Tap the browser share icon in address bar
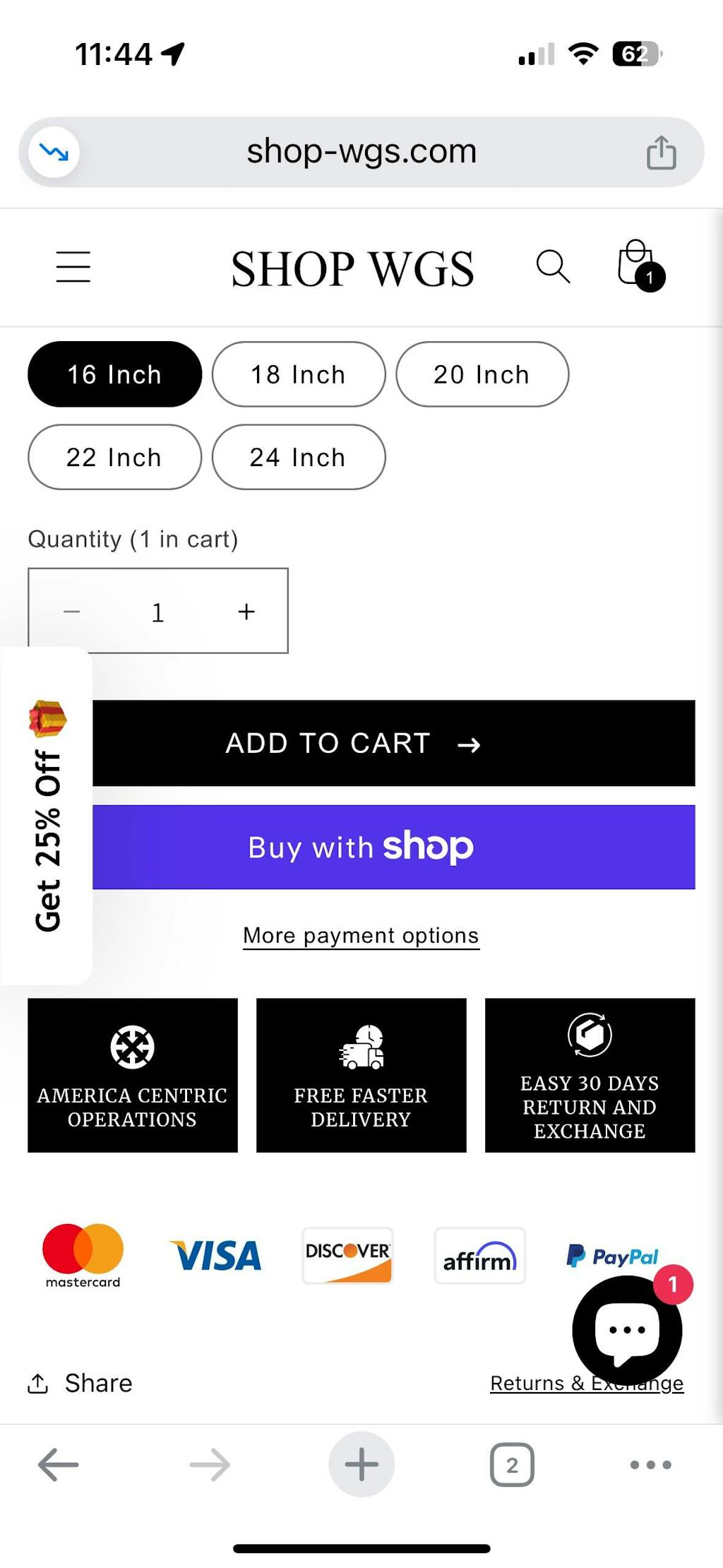The height and width of the screenshot is (1568, 723). coord(662,153)
